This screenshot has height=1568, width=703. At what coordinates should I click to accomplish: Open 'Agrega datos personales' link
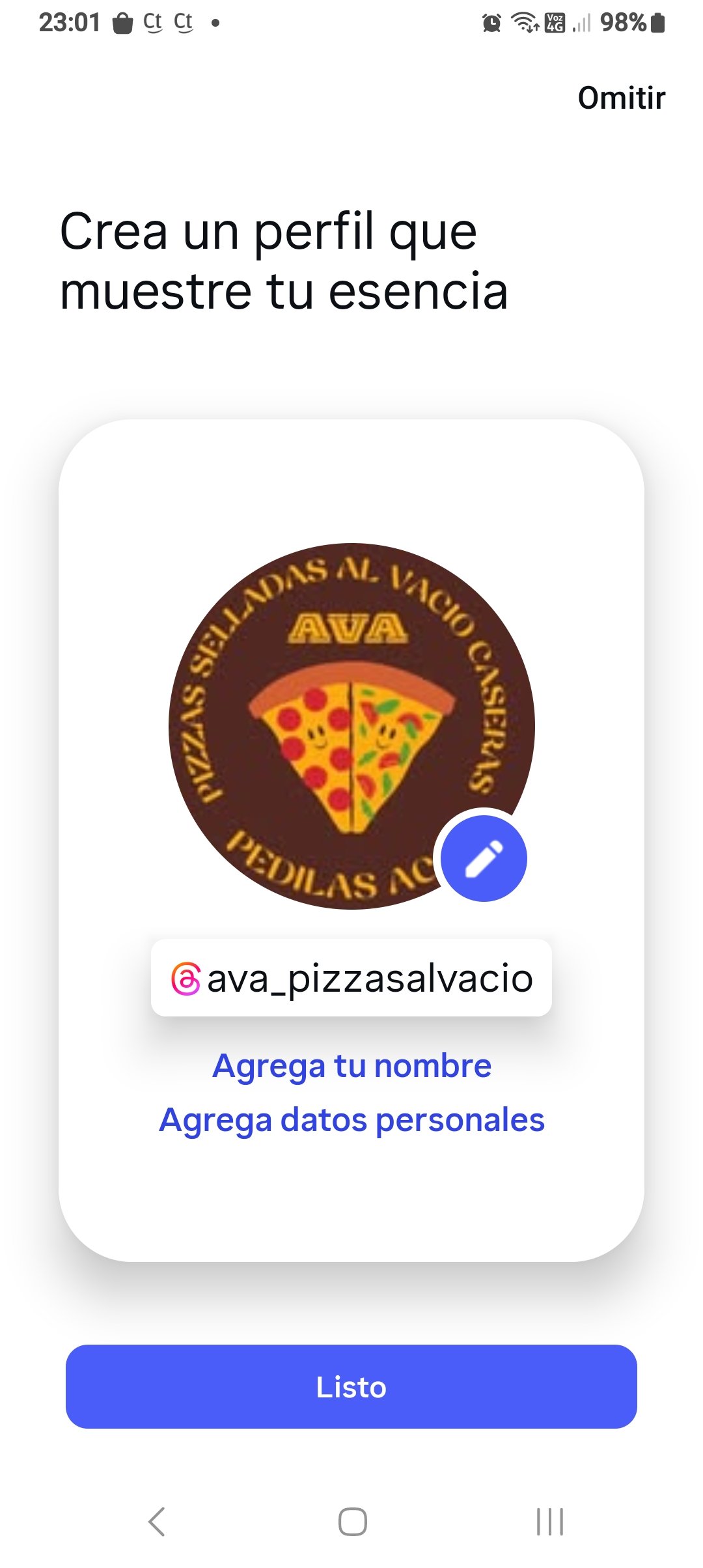point(351,1120)
